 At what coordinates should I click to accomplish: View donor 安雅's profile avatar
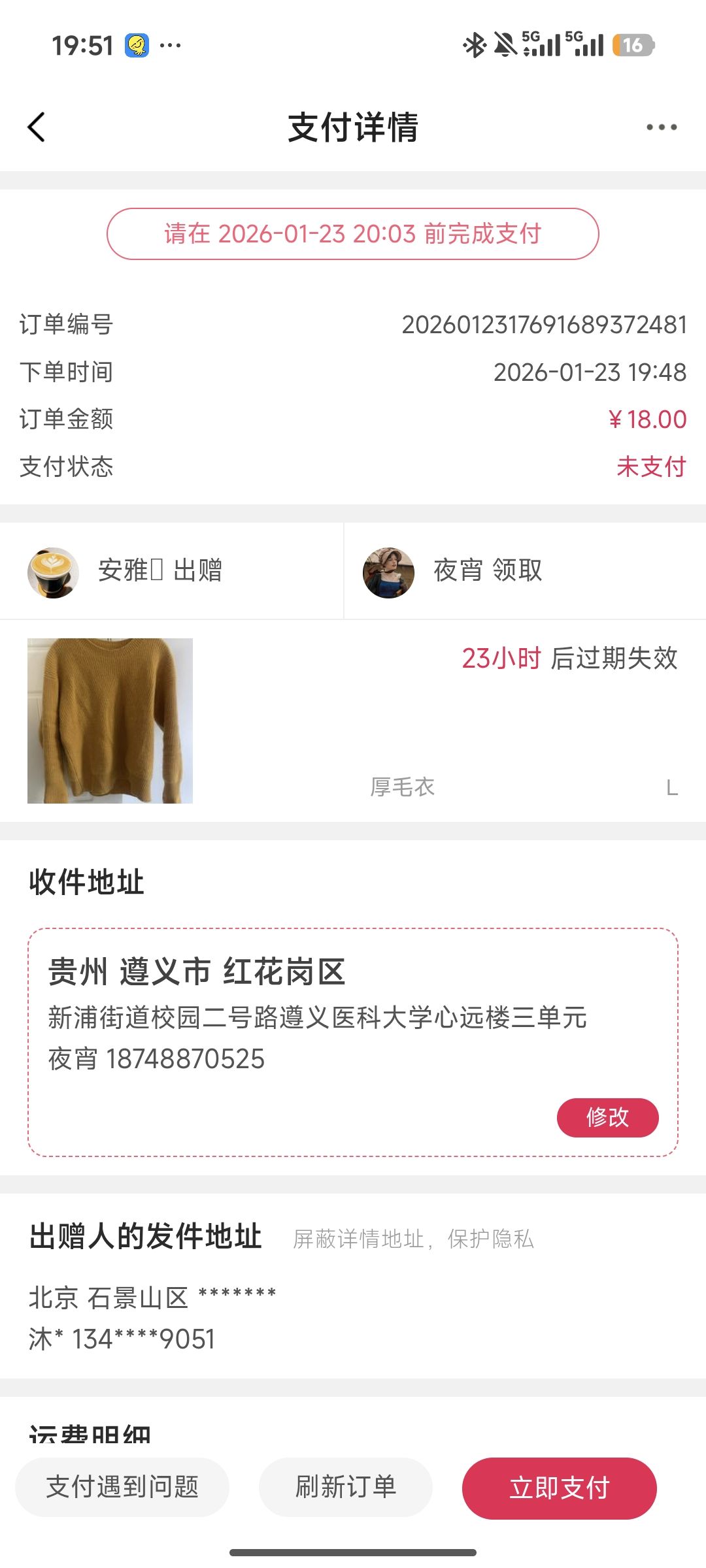53,572
